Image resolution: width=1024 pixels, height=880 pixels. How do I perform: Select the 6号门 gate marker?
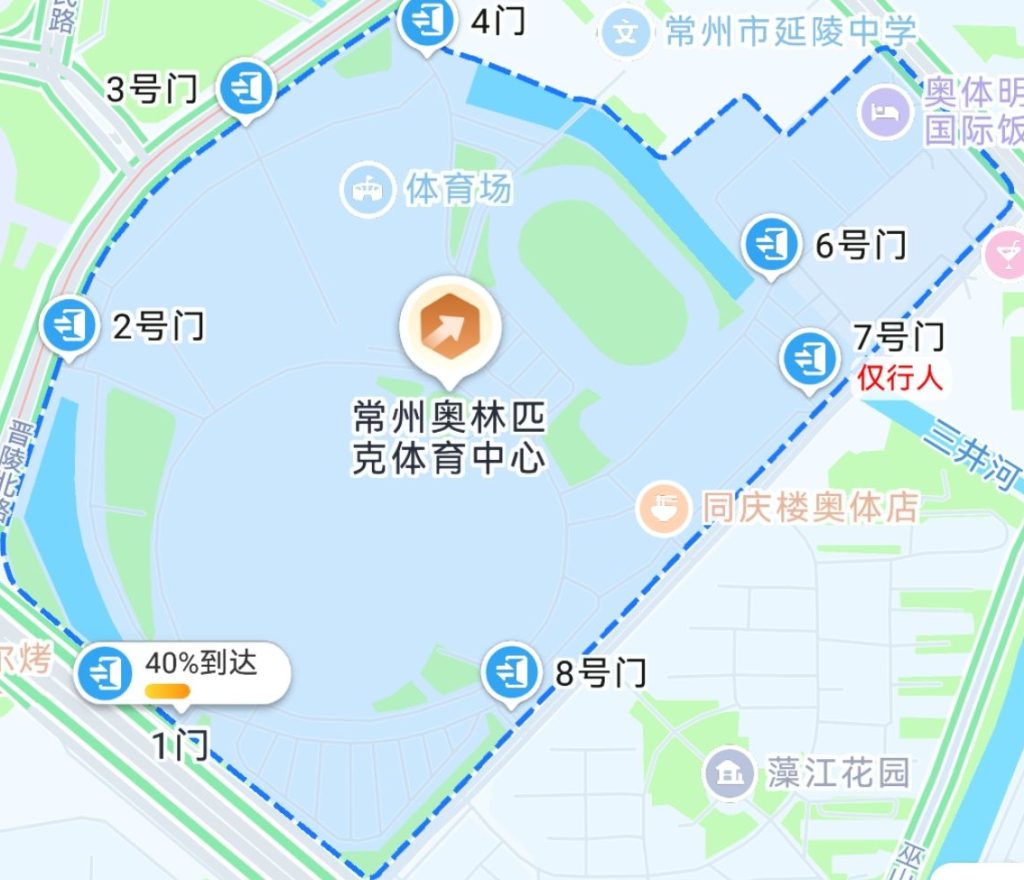(771, 244)
